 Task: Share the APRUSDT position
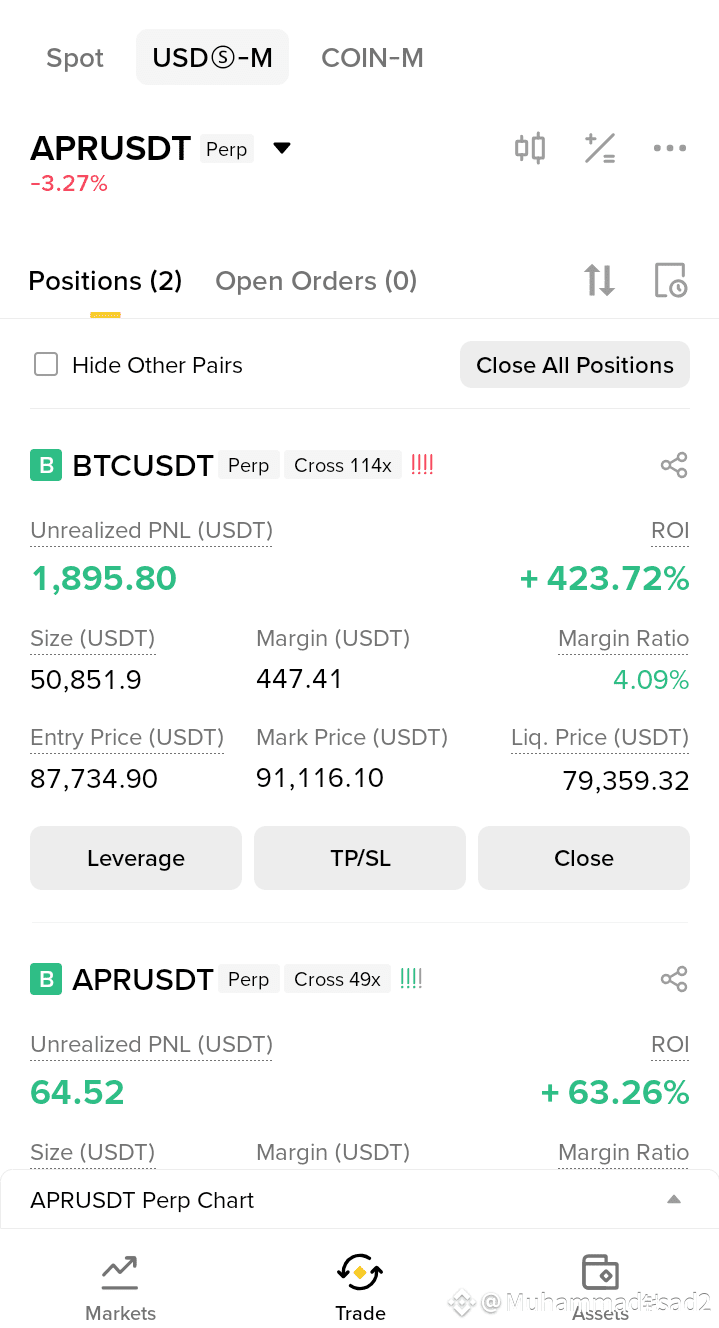674,979
